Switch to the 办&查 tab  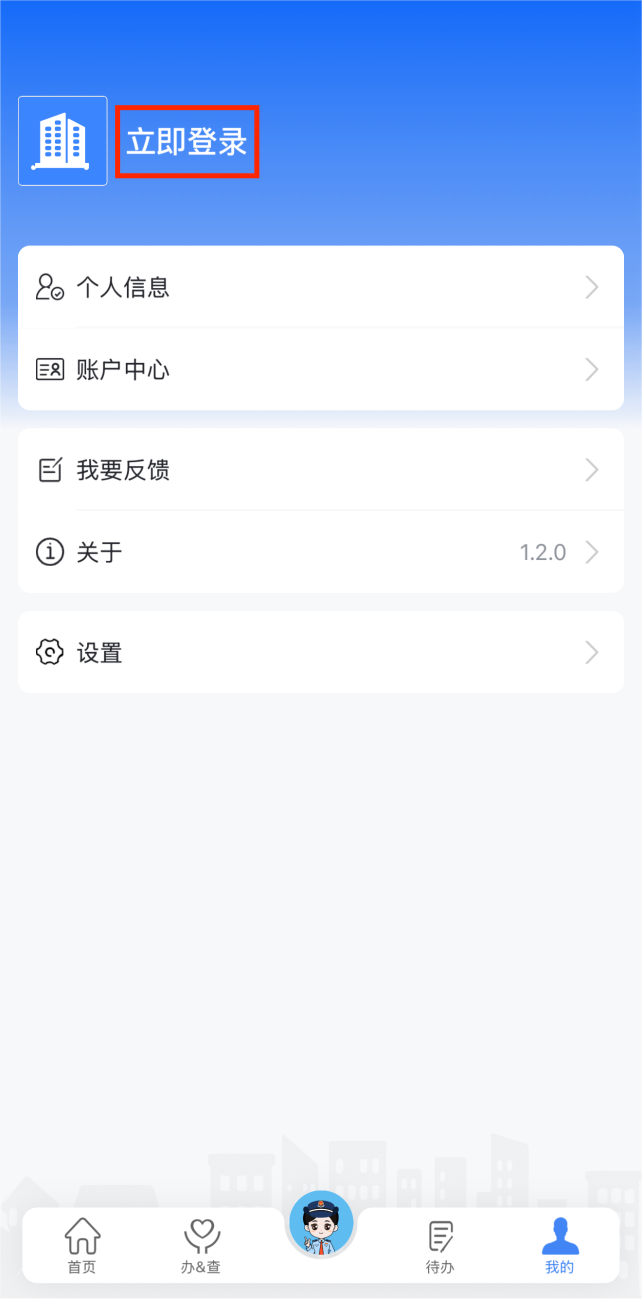[x=201, y=1246]
